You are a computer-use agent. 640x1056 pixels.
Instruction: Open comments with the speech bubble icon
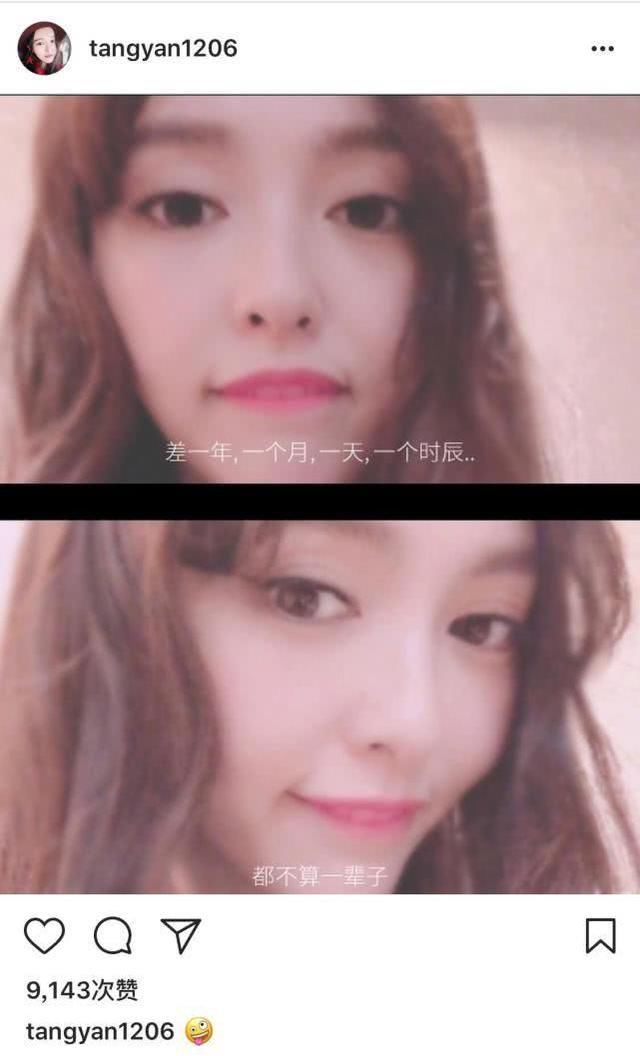pos(113,936)
